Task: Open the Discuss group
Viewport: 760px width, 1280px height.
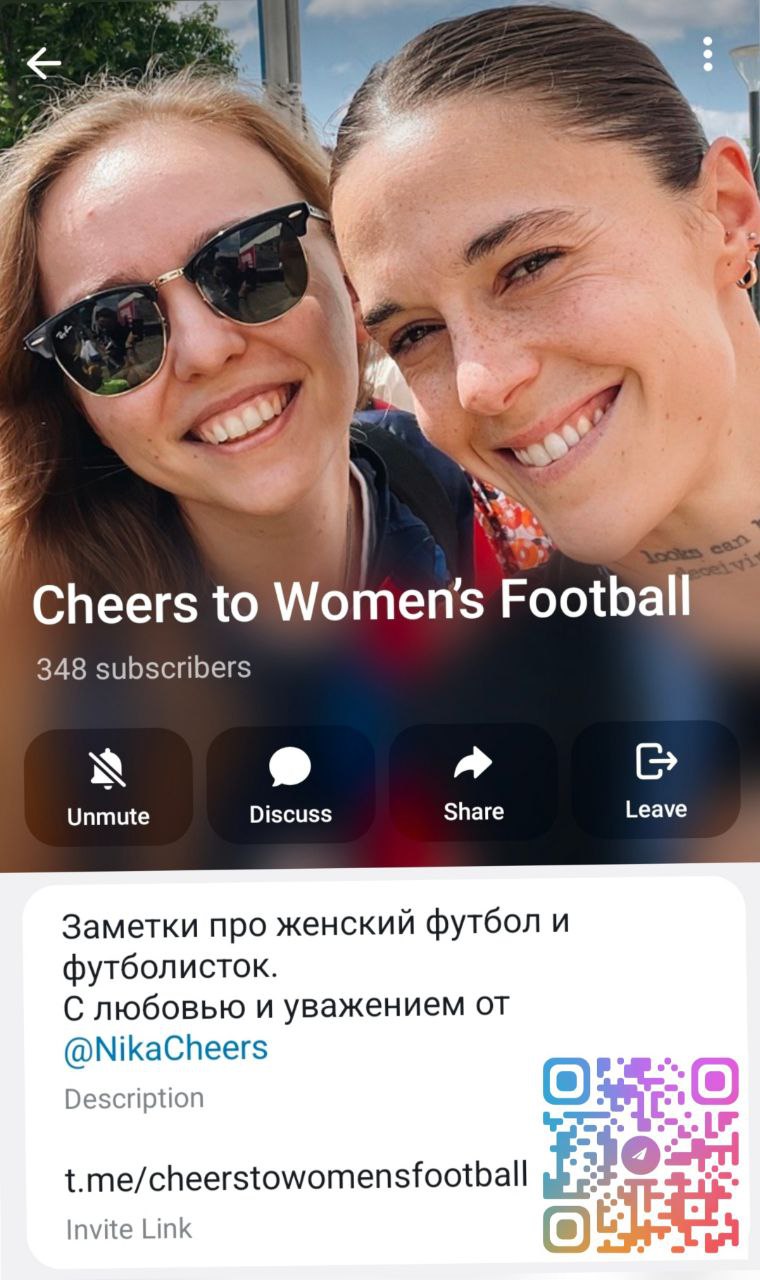Action: (x=290, y=786)
